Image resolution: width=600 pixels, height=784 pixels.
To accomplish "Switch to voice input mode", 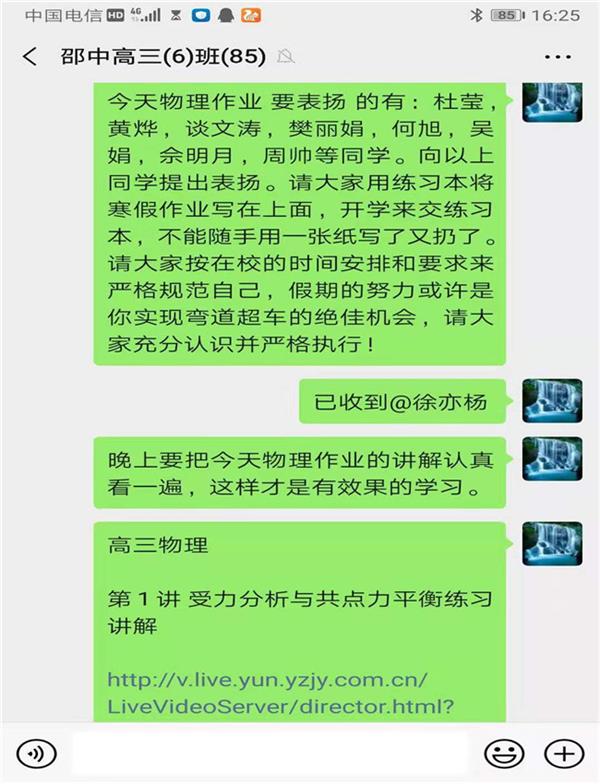I will 37,753.
